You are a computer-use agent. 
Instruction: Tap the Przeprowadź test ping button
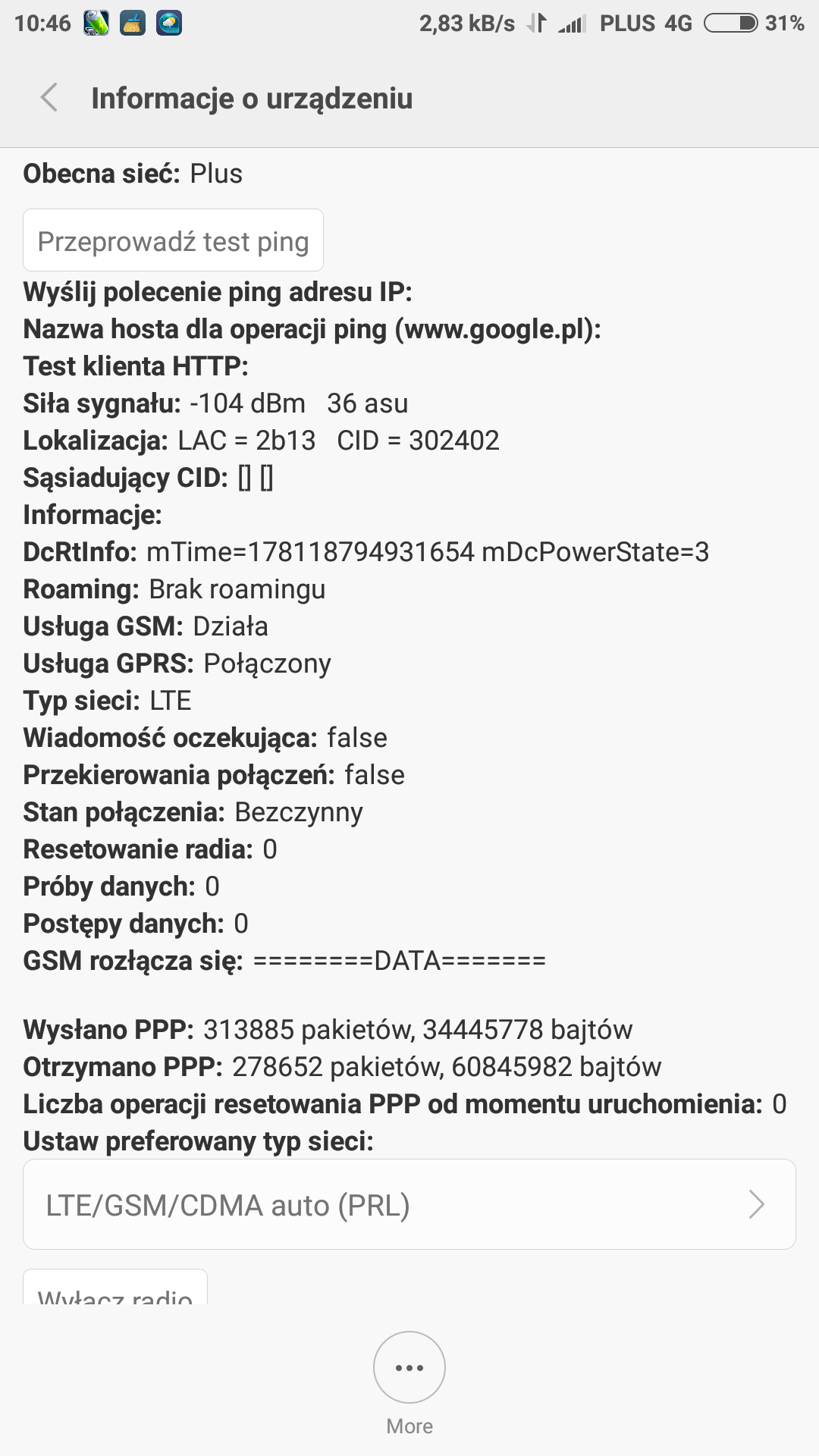(173, 240)
